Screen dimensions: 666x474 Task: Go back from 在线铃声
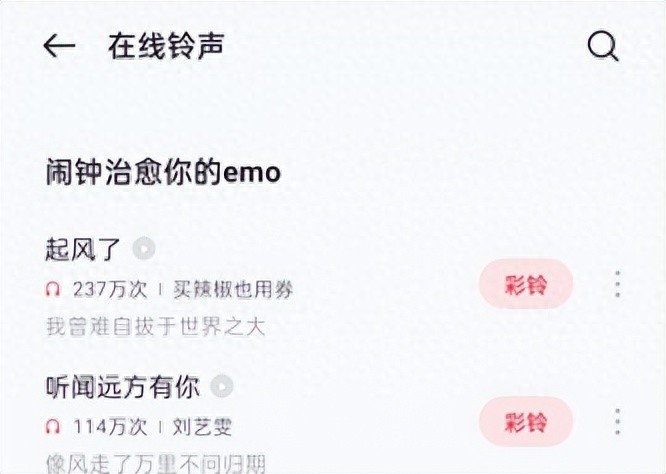(60, 47)
